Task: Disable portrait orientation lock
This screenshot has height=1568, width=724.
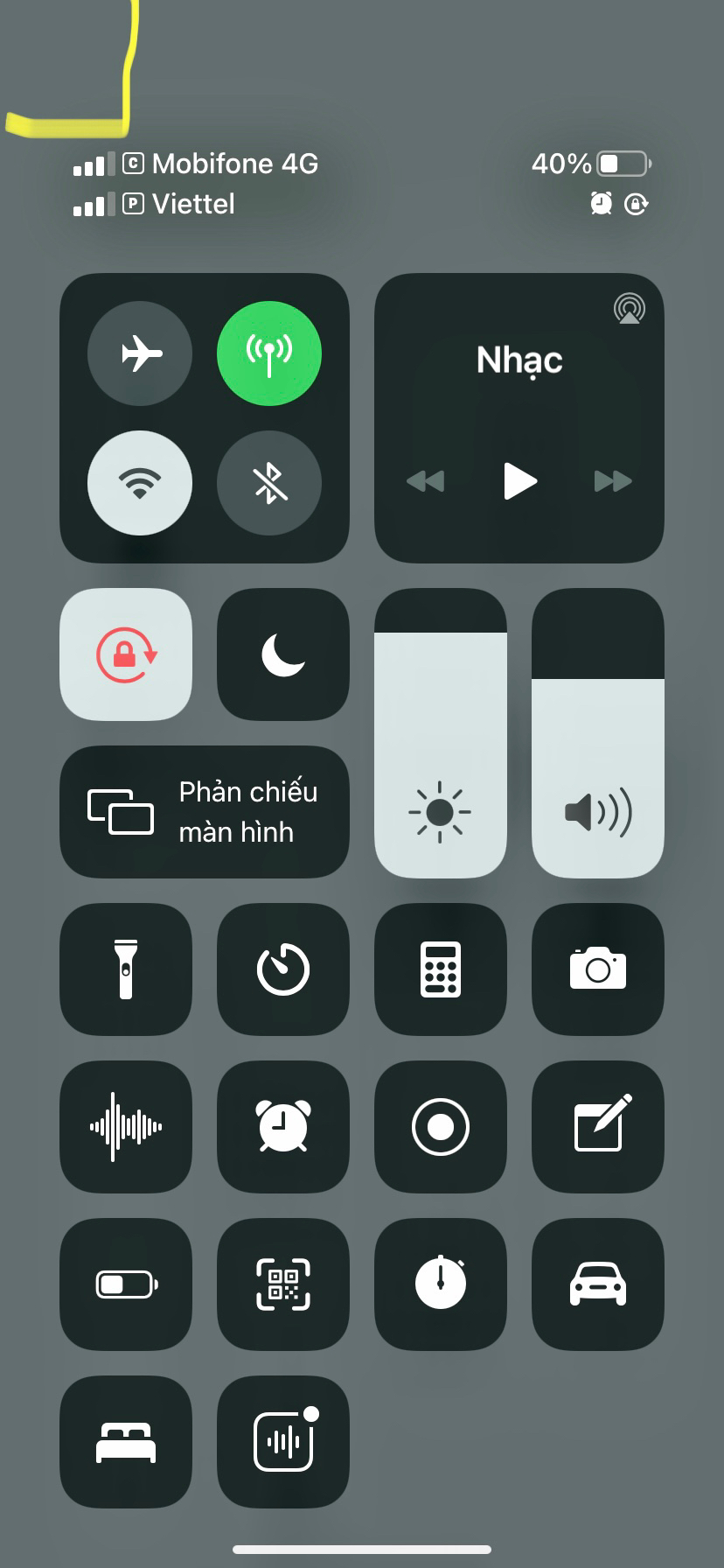Action: point(126,654)
